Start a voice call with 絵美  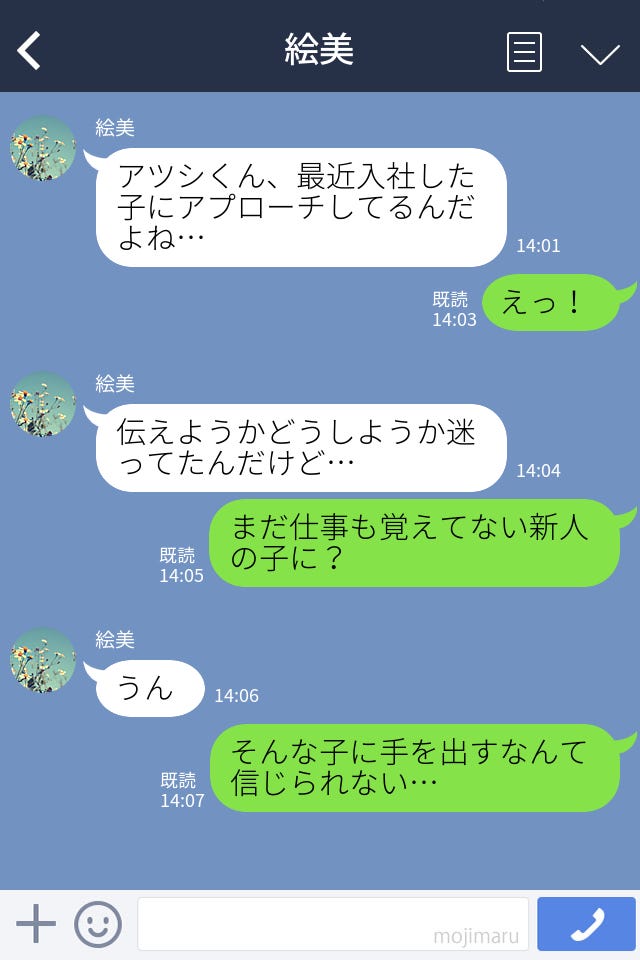click(x=586, y=924)
